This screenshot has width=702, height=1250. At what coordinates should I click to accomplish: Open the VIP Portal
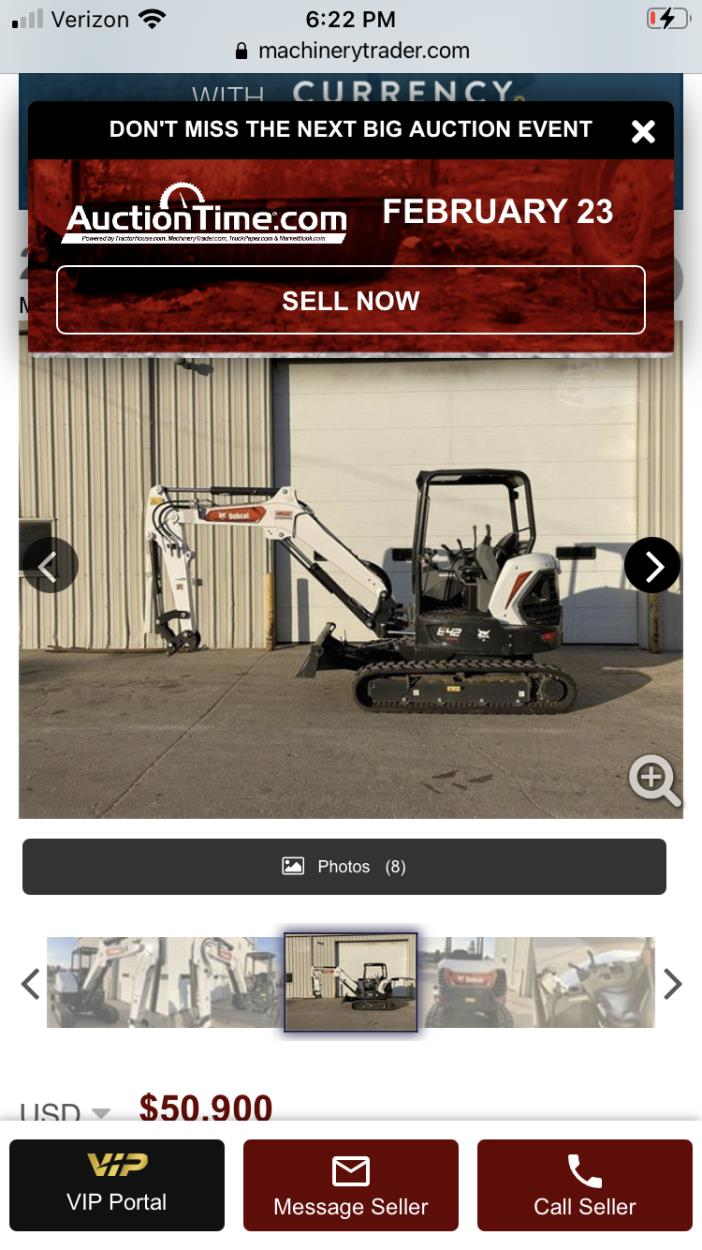[117, 1185]
